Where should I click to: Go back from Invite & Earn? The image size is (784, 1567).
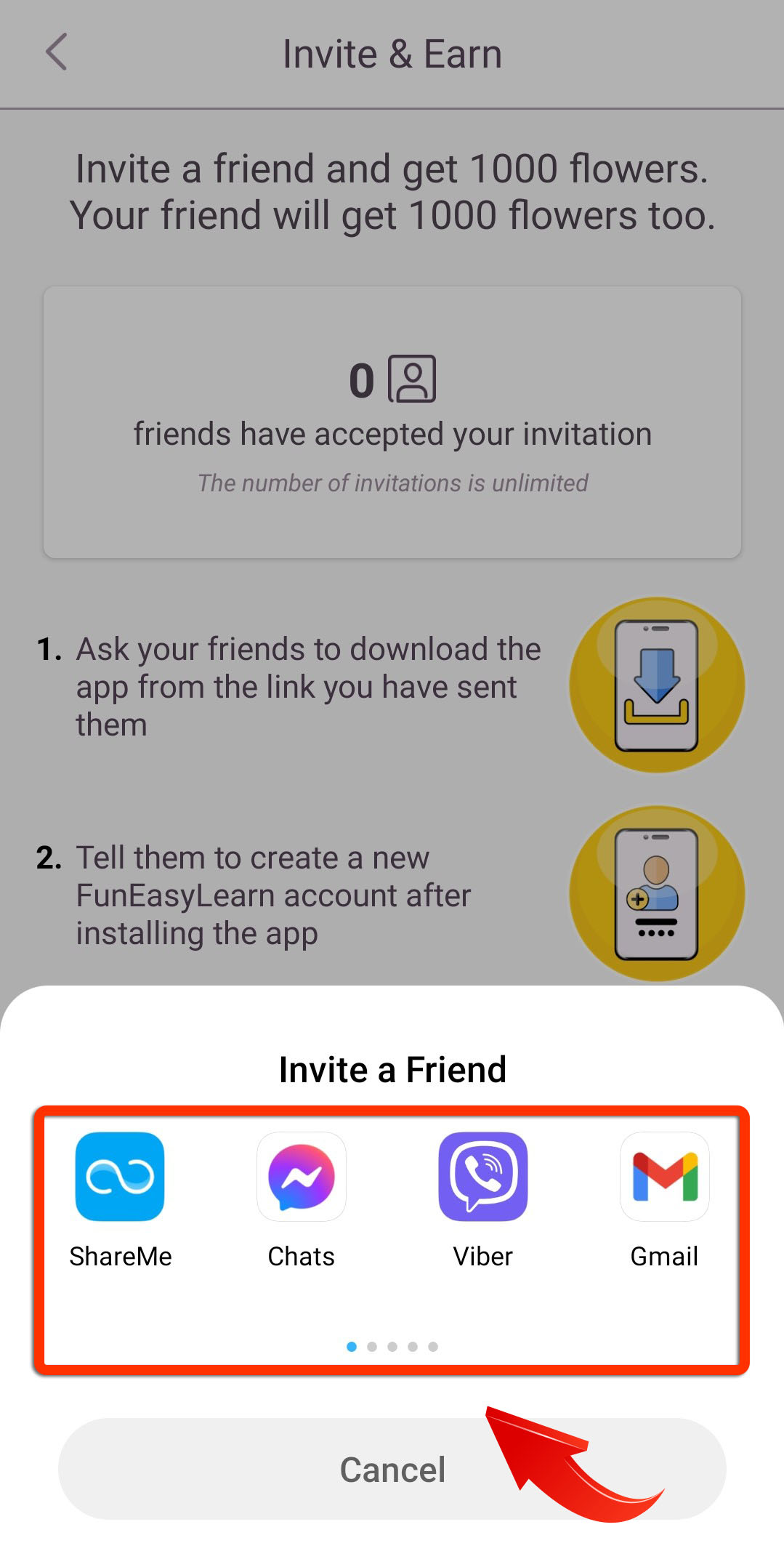[x=56, y=52]
